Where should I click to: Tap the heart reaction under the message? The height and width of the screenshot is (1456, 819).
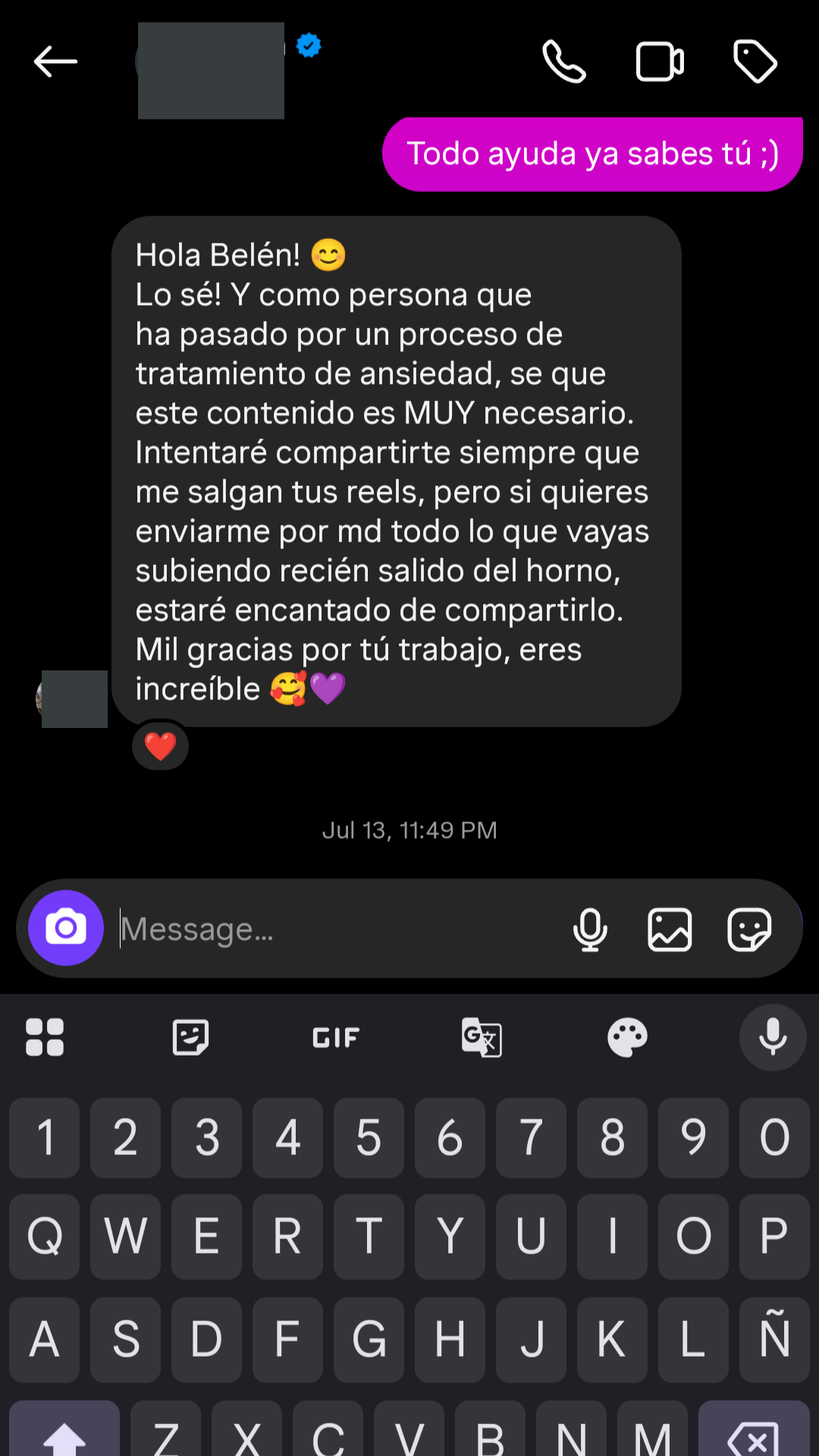pos(160,746)
